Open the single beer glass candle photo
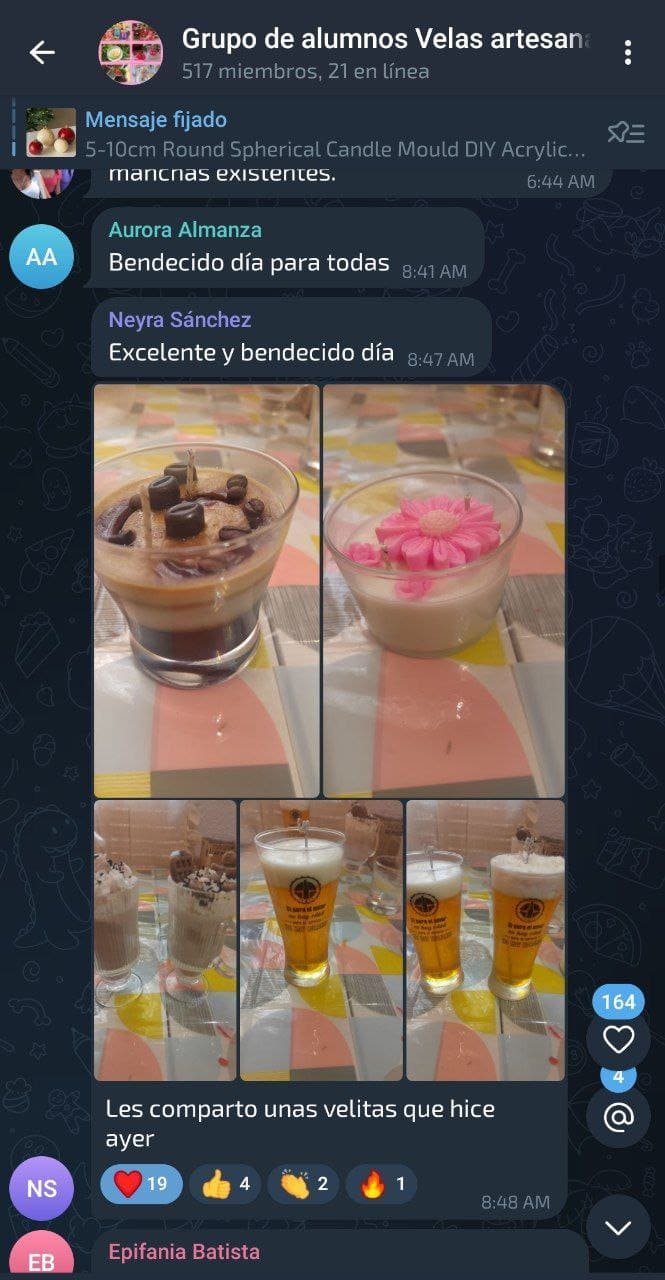Viewport: 665px width, 1280px height. (321, 940)
